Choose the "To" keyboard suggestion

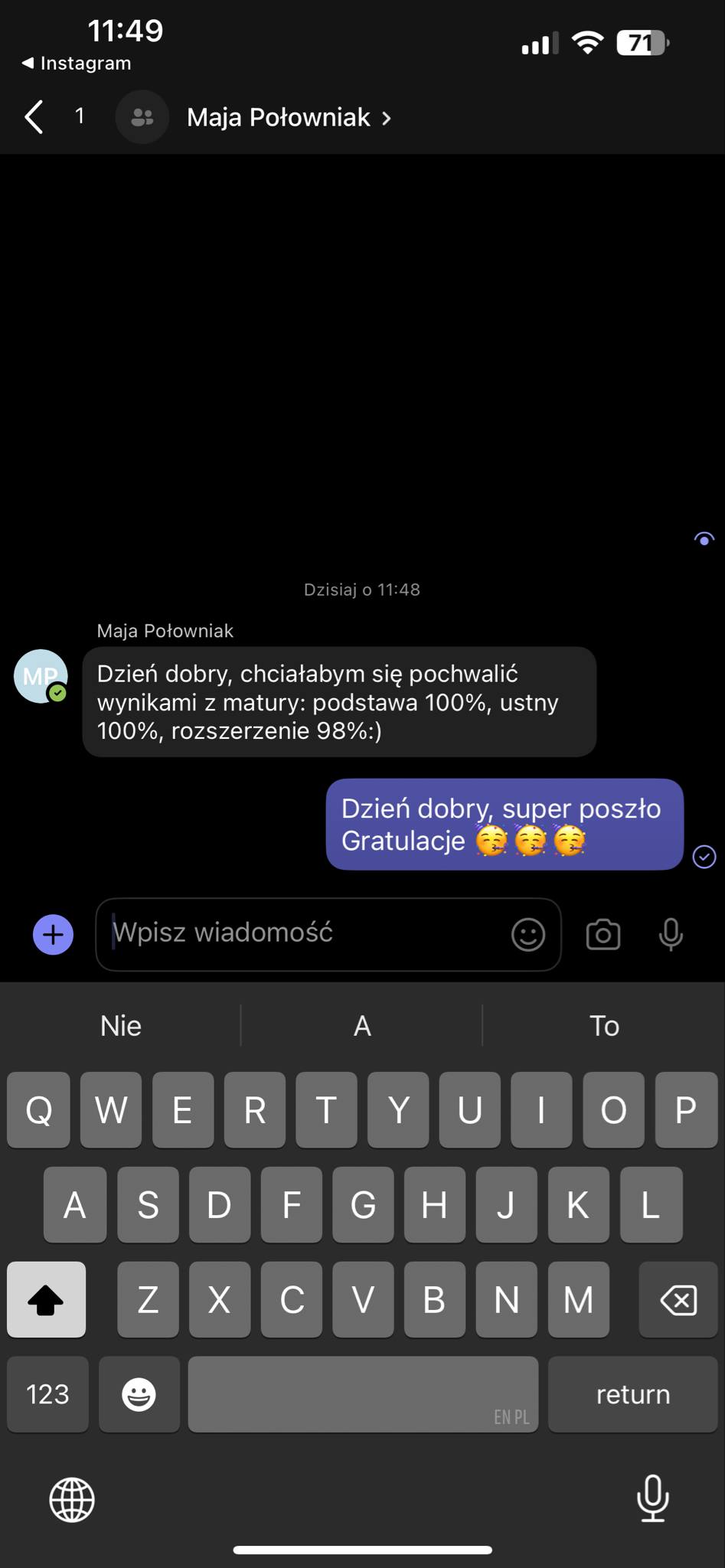click(604, 1026)
